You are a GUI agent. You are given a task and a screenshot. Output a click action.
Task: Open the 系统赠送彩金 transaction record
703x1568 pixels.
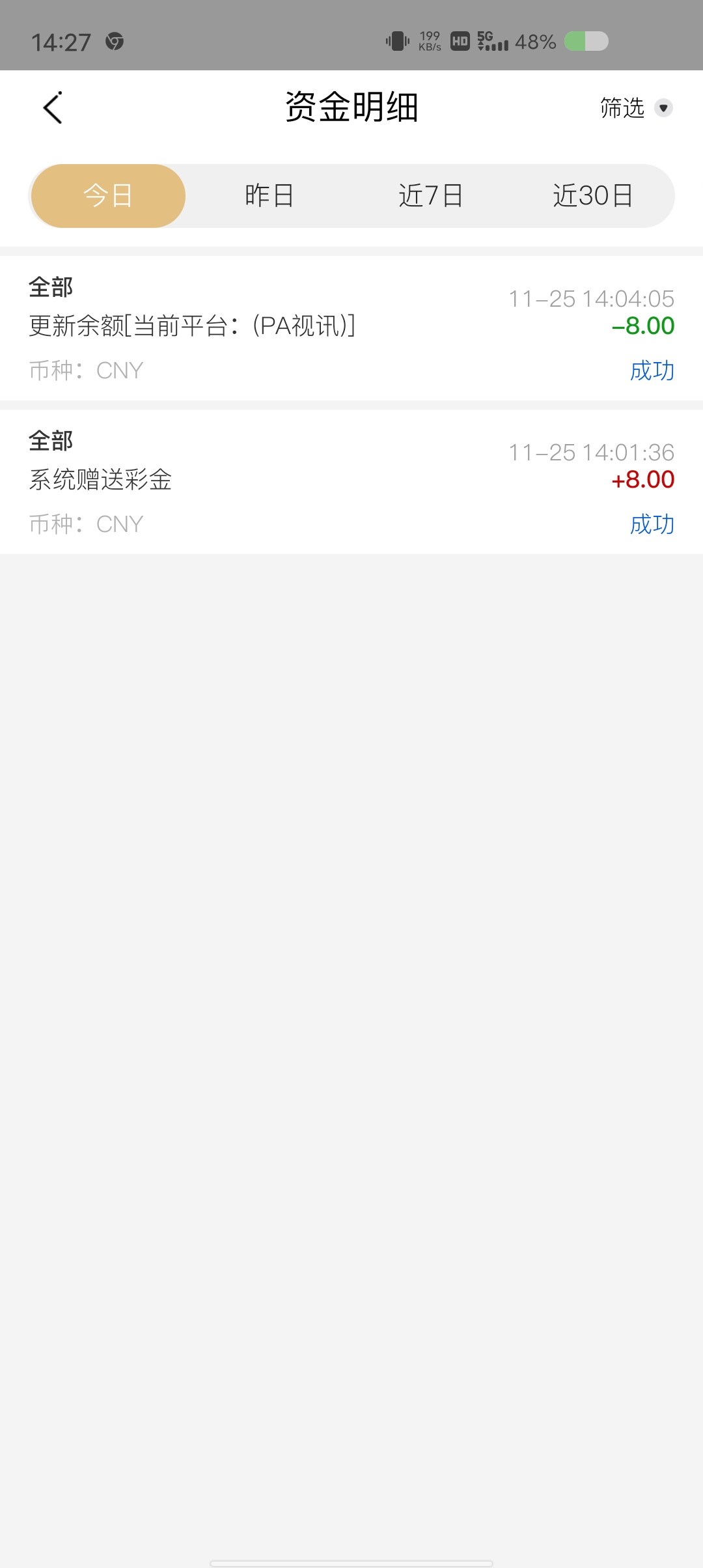(351, 482)
